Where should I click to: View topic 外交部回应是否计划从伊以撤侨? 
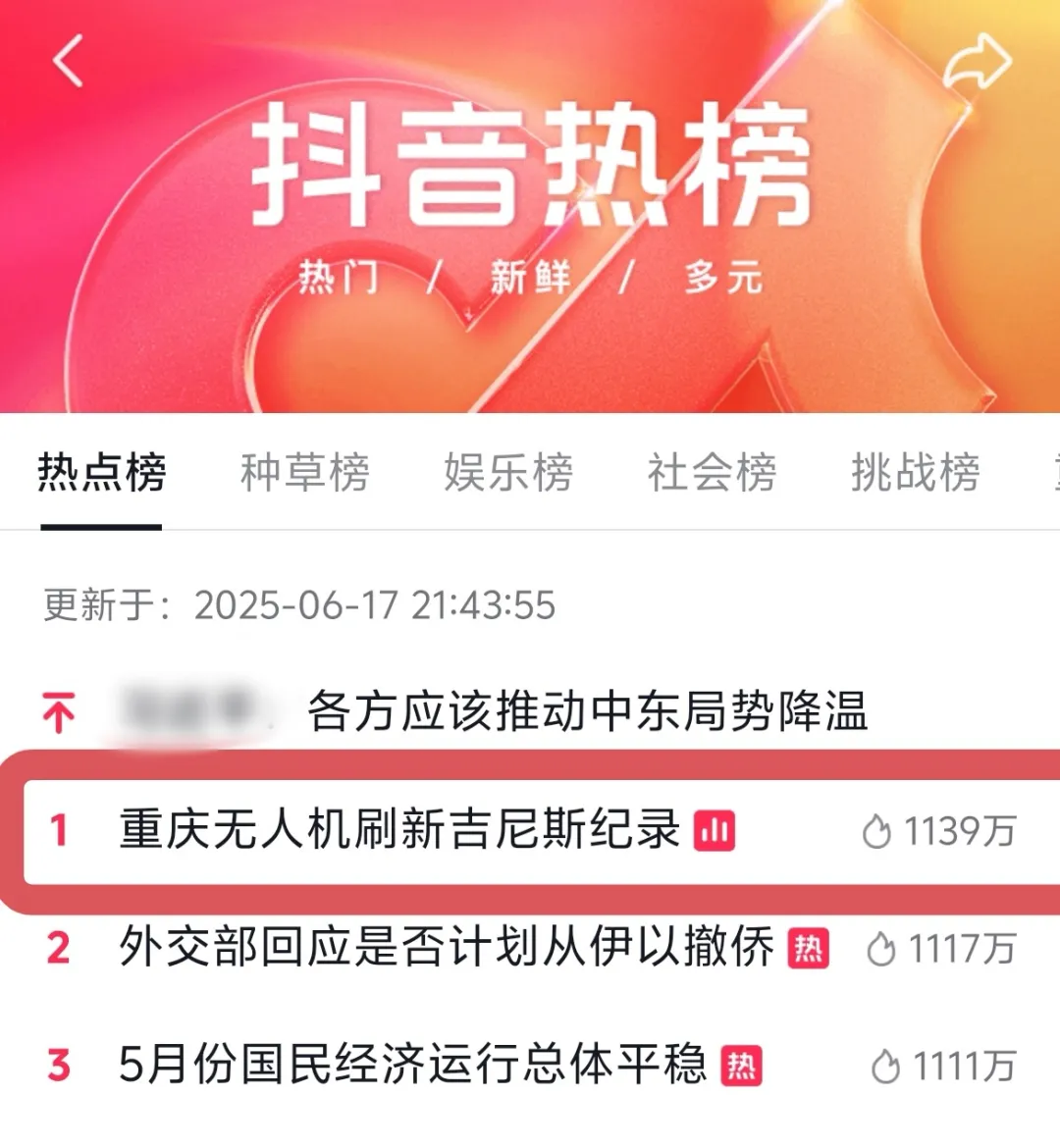pos(447,948)
